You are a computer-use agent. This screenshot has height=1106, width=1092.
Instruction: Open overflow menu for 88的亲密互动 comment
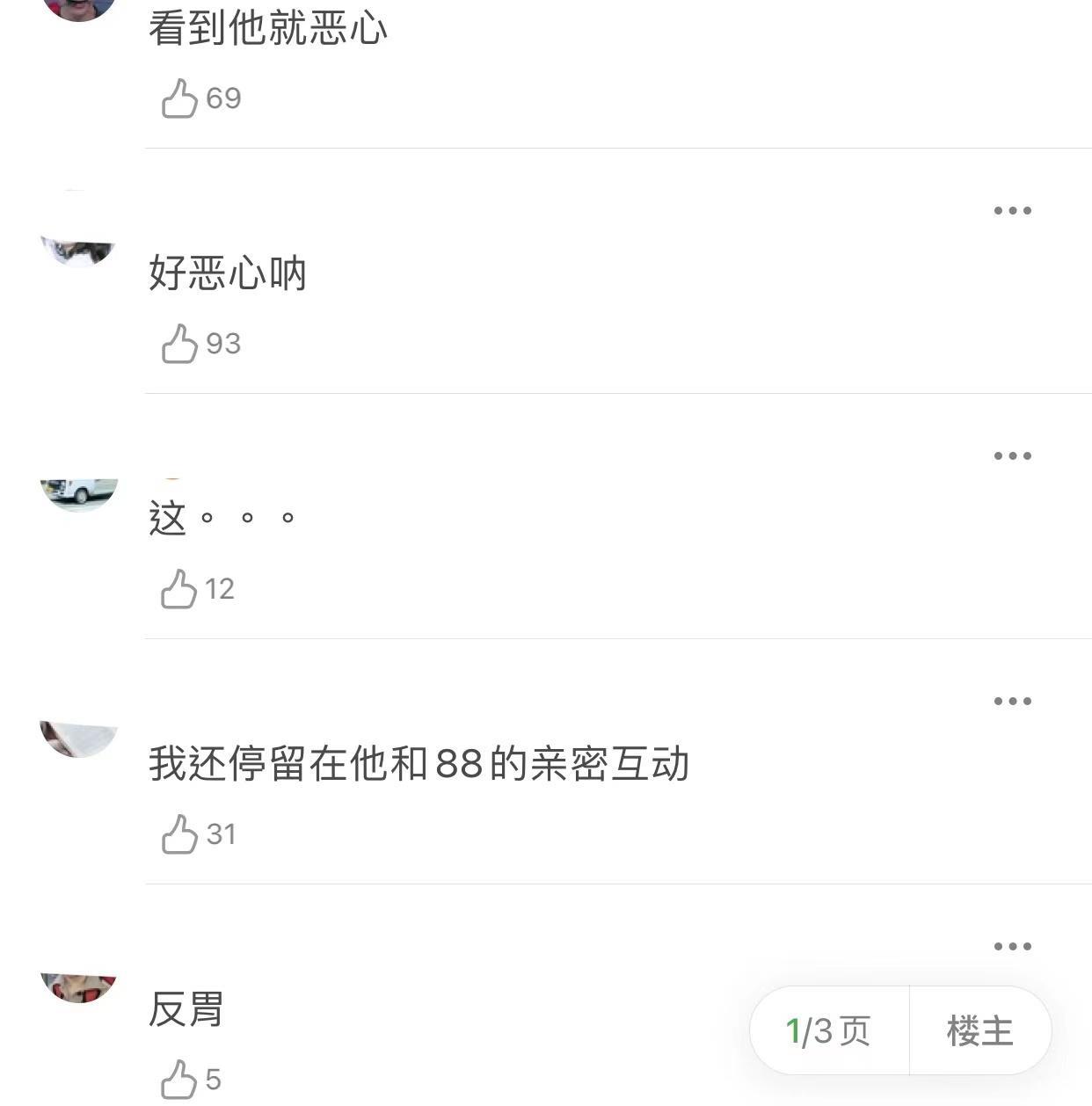[1012, 701]
